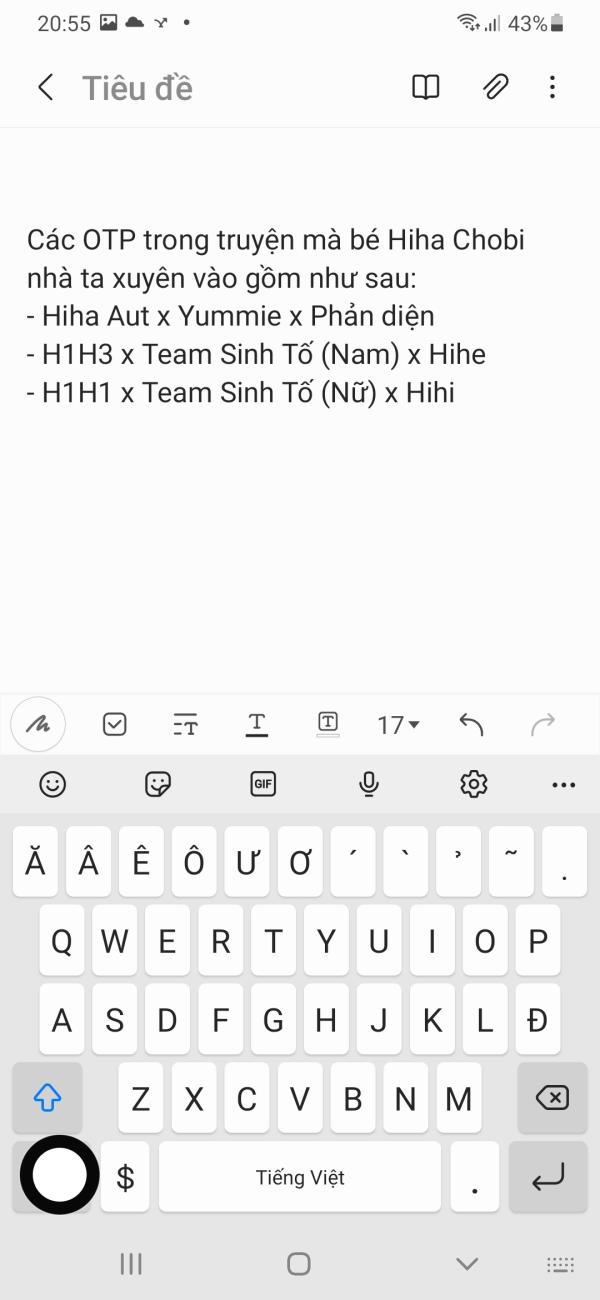This screenshot has width=600, height=1300.
Task: Undo the last edit
Action: [471, 725]
